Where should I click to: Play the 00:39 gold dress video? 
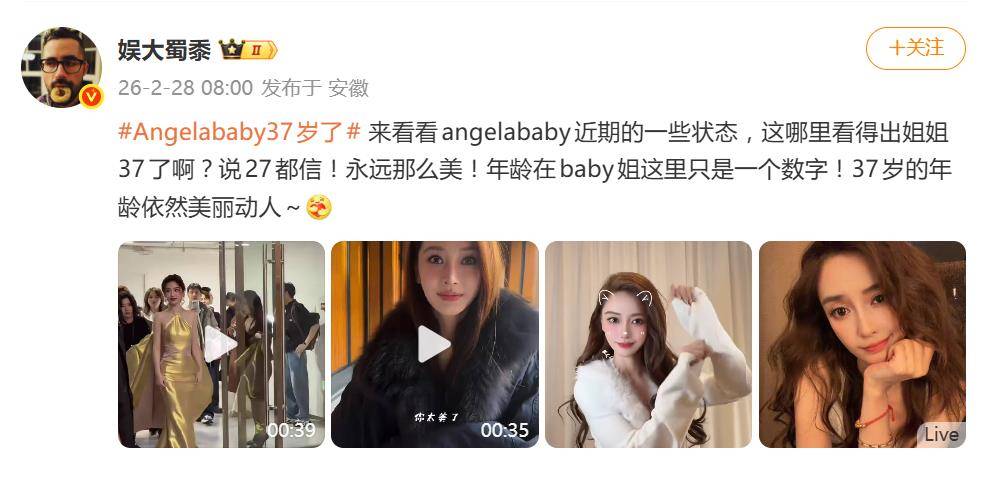(221, 344)
